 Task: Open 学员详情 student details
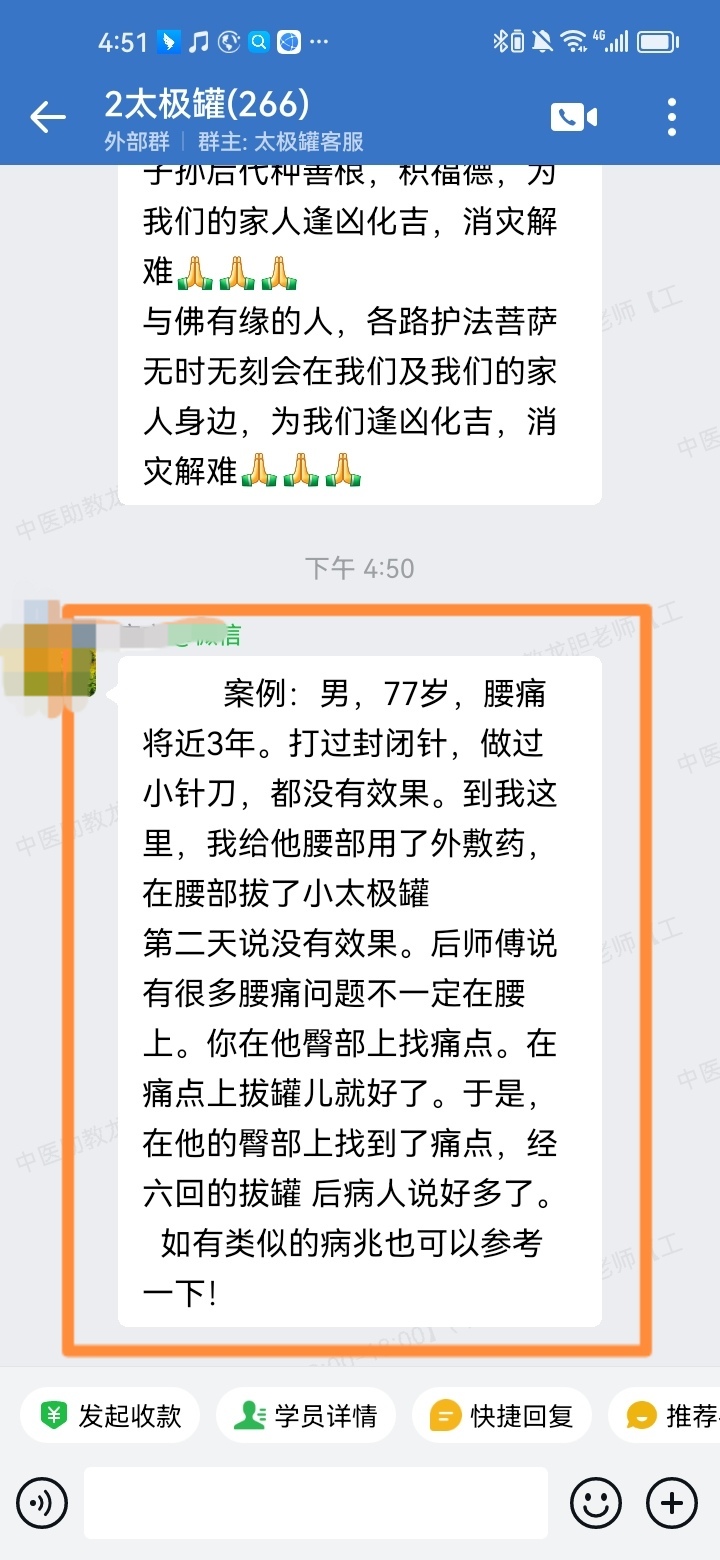(x=306, y=1416)
